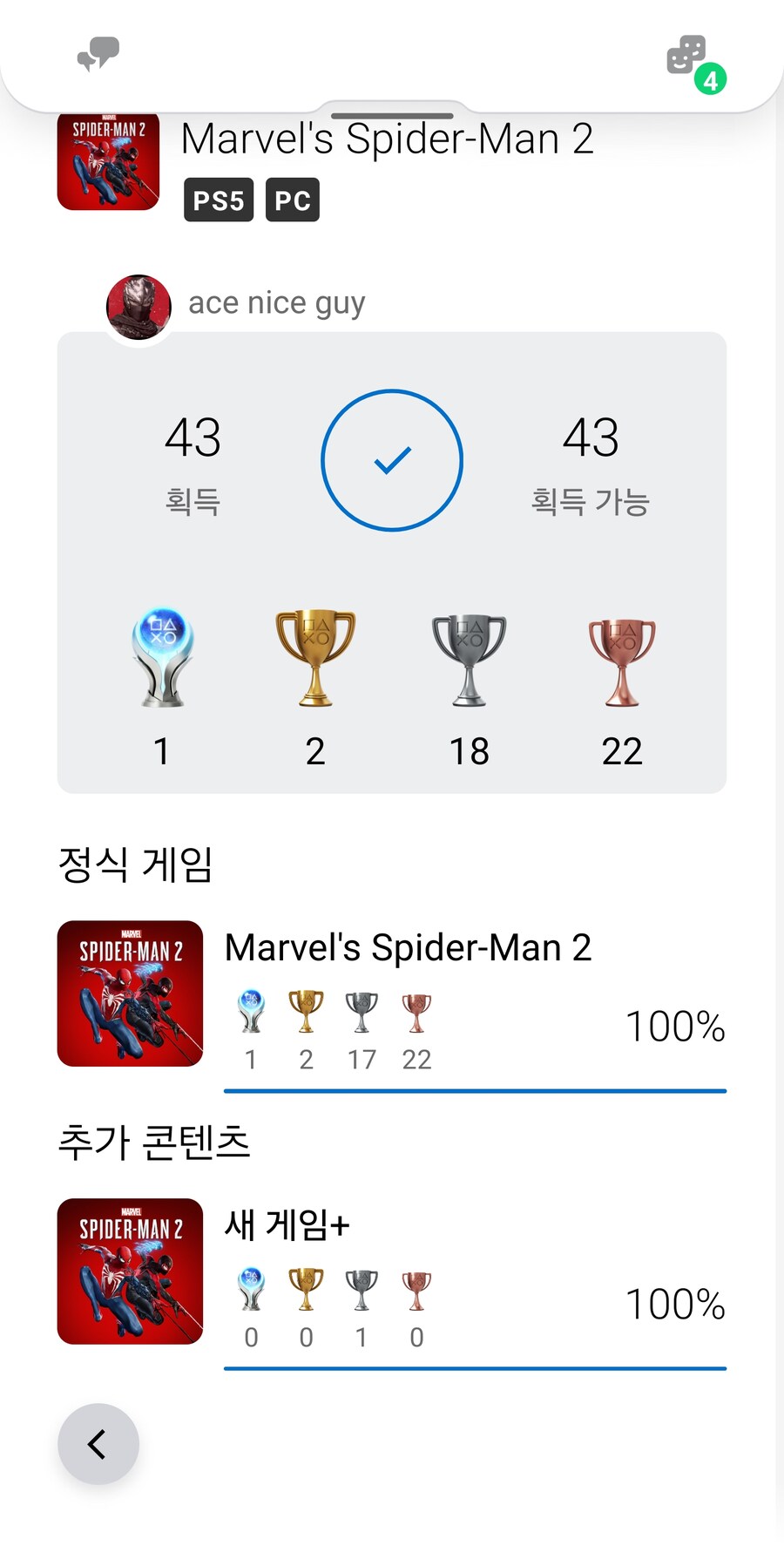Go back with the arrow button

pos(98,1443)
